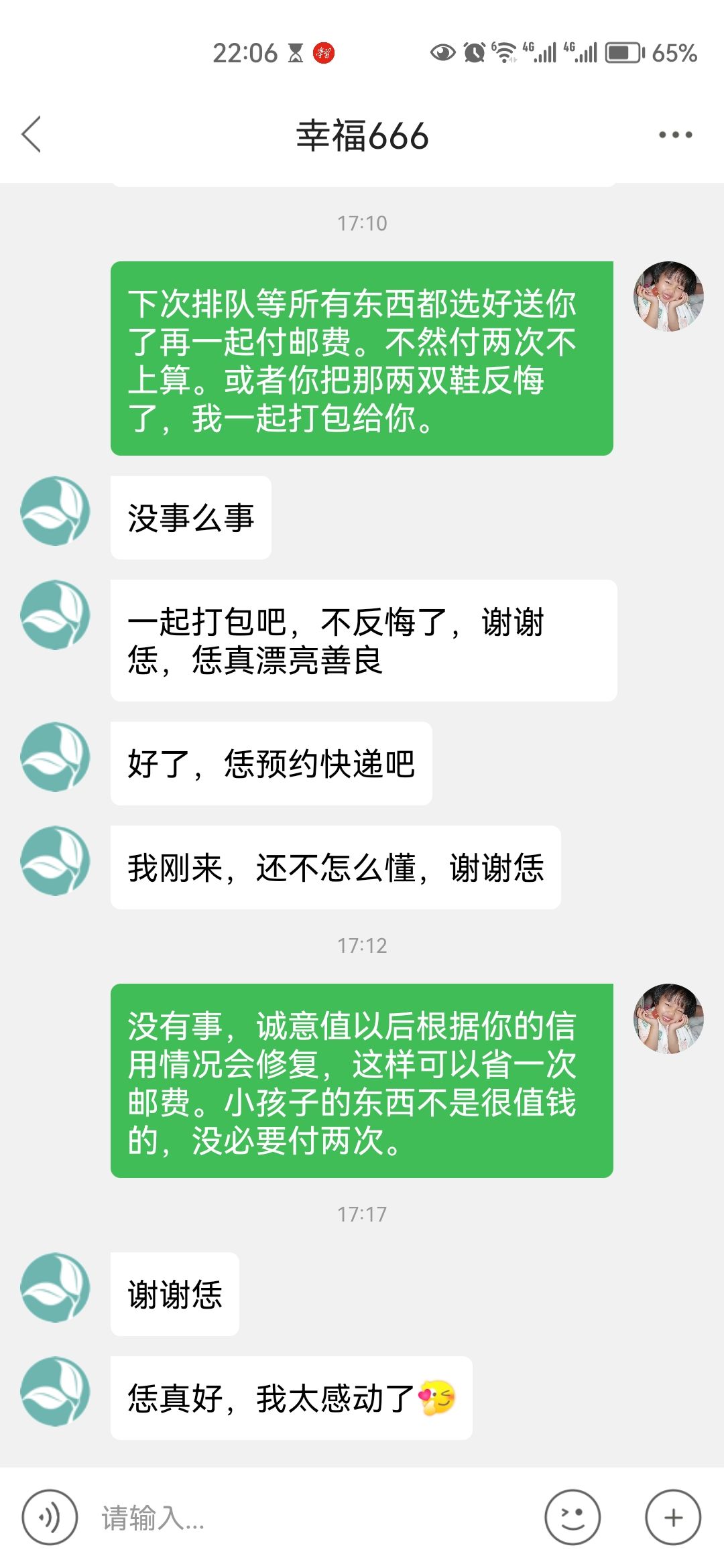The width and height of the screenshot is (724, 1568).
Task: Open contact avatar beside 您真好，我太感动了
Action: (x=56, y=1391)
